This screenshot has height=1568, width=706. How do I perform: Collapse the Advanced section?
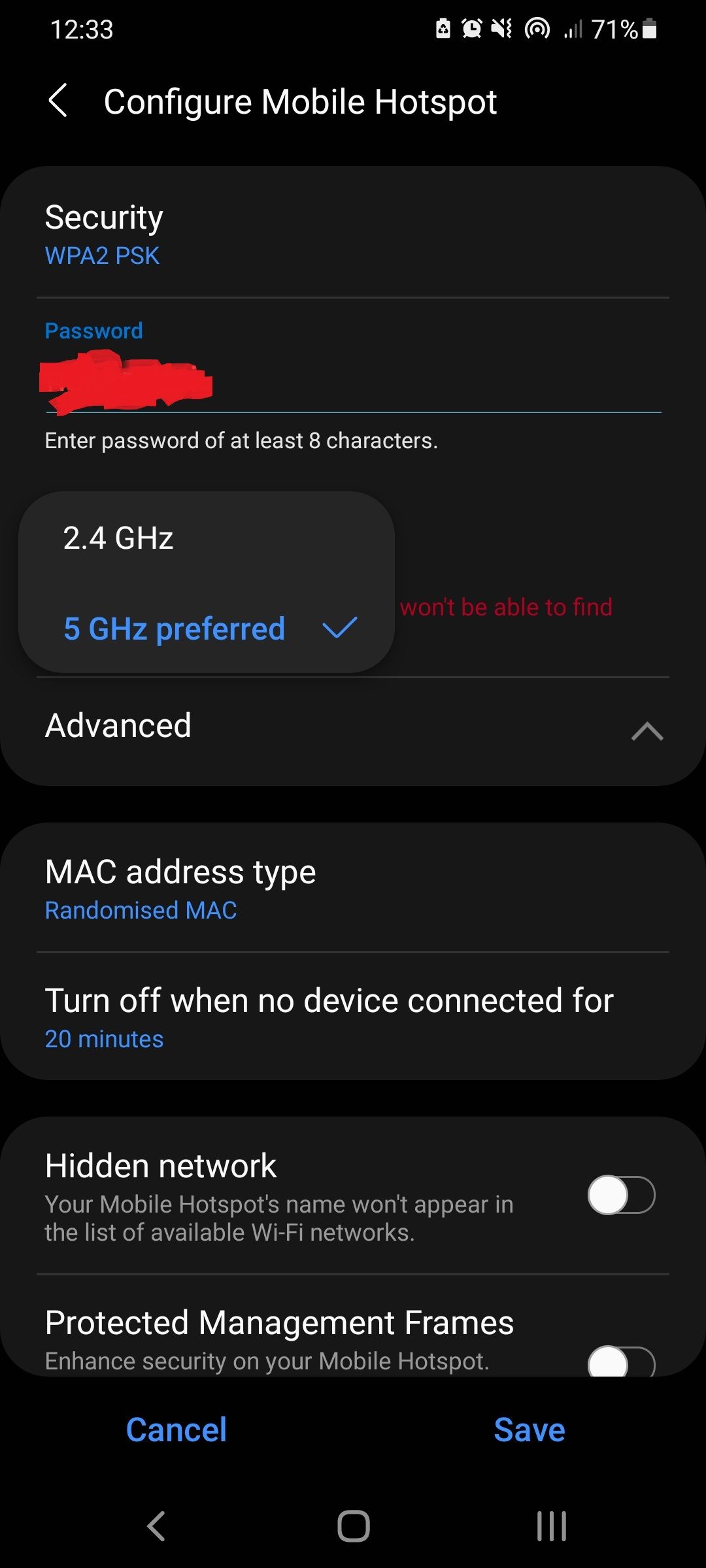pyautogui.click(x=353, y=725)
